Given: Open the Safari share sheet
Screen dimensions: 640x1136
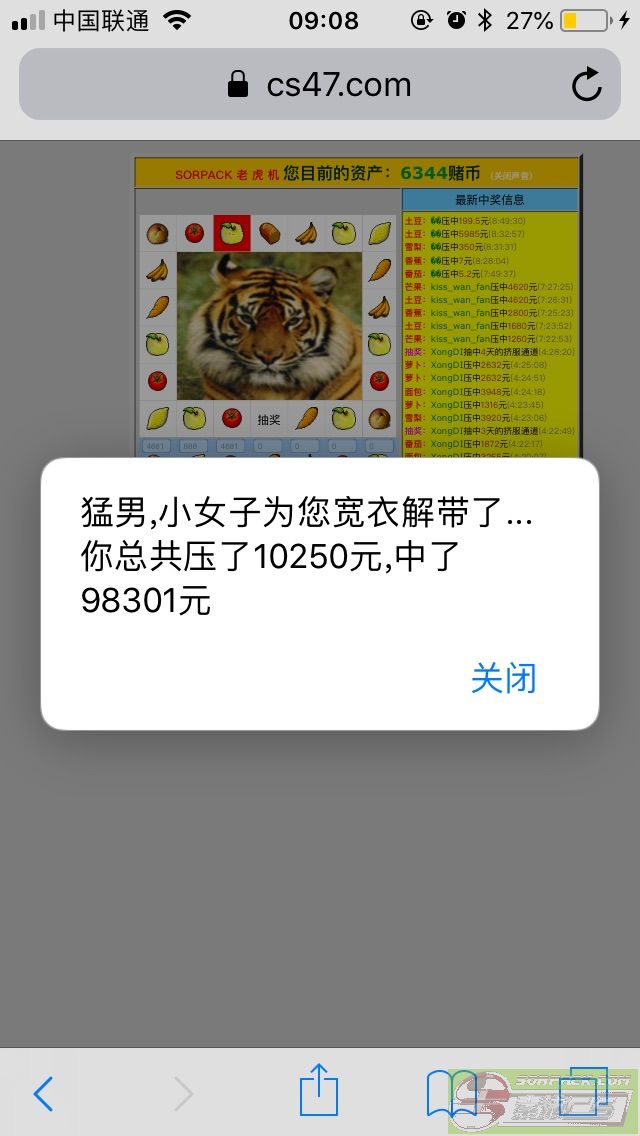Looking at the screenshot, I should [x=319, y=1091].
